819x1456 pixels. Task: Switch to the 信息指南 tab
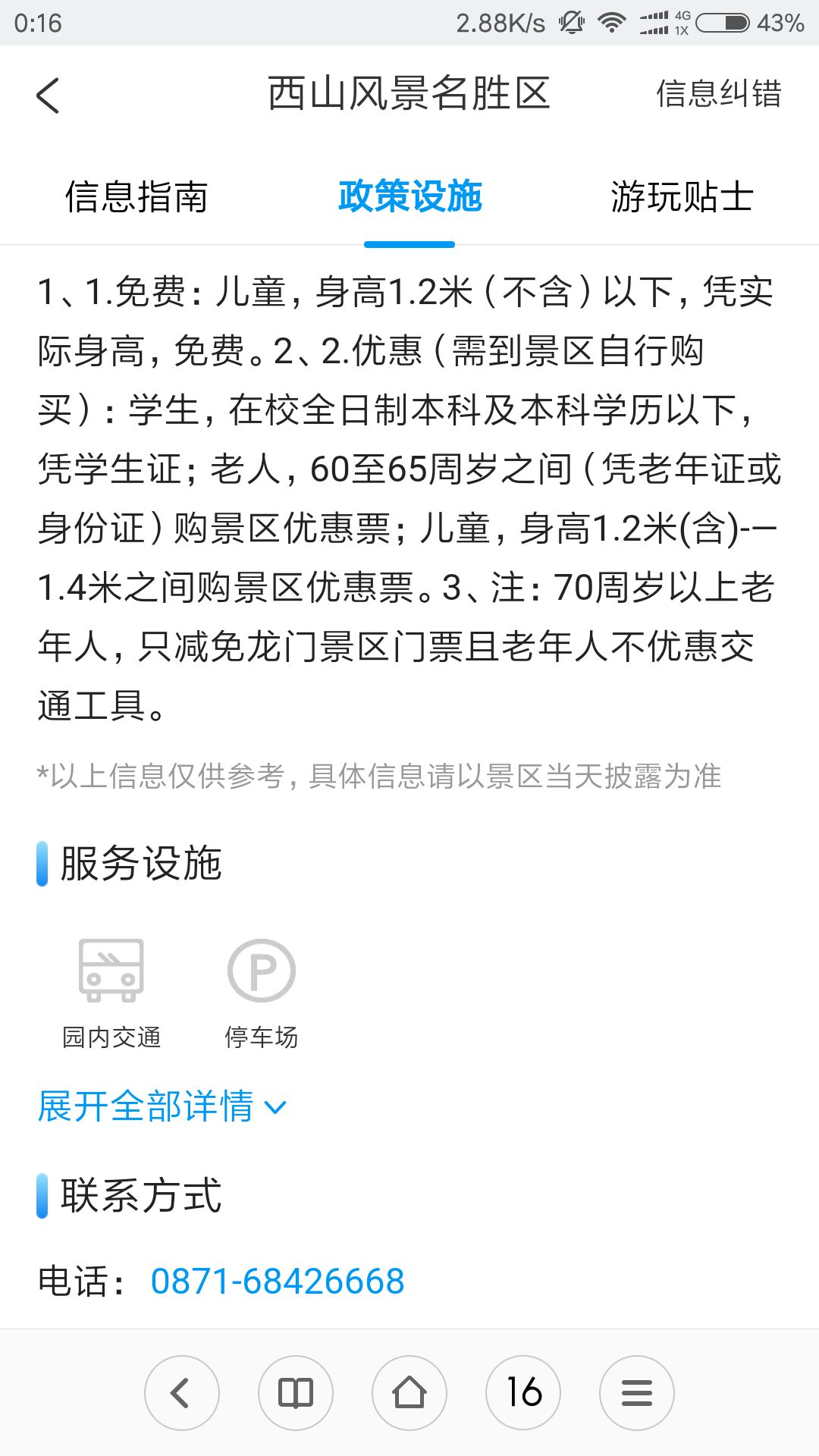136,196
